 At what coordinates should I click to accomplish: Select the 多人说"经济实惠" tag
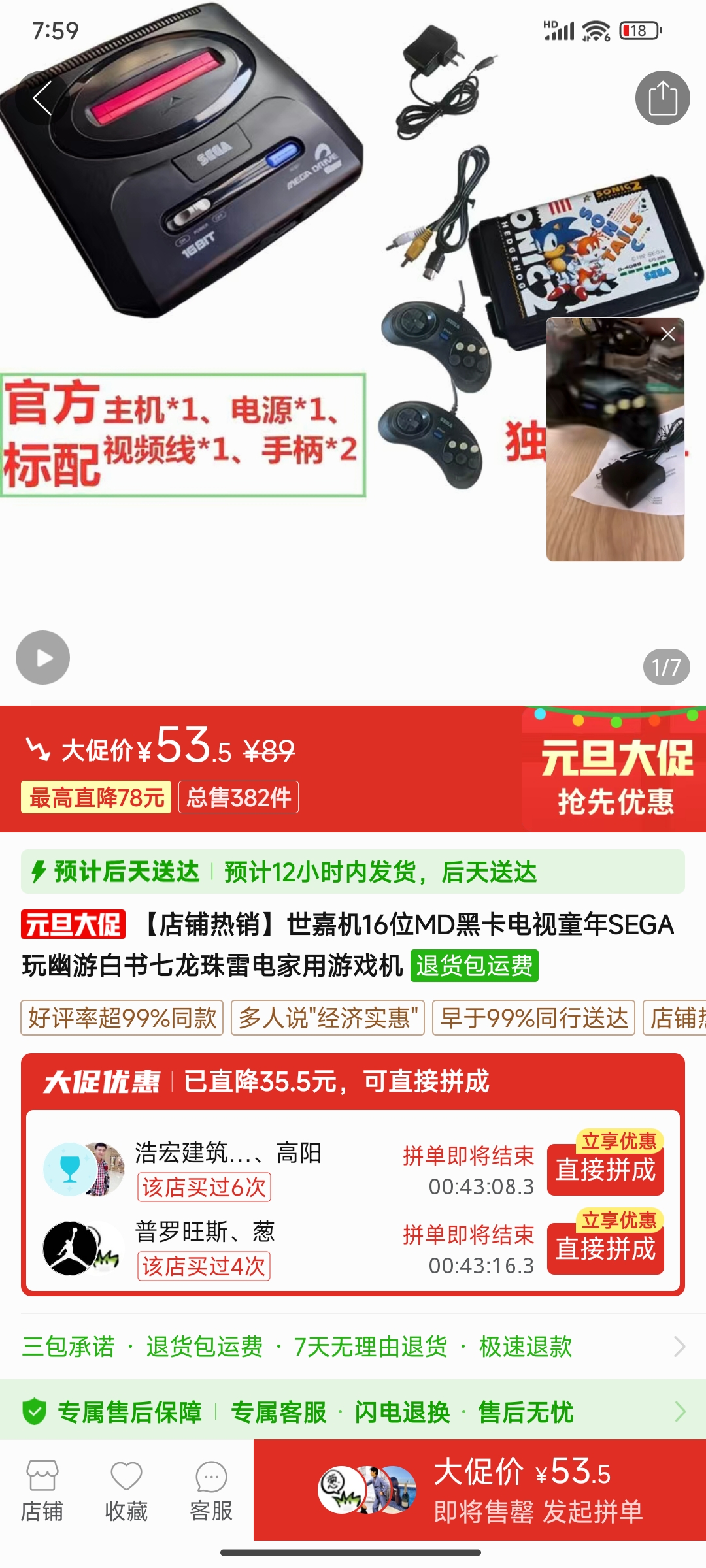point(328,1018)
